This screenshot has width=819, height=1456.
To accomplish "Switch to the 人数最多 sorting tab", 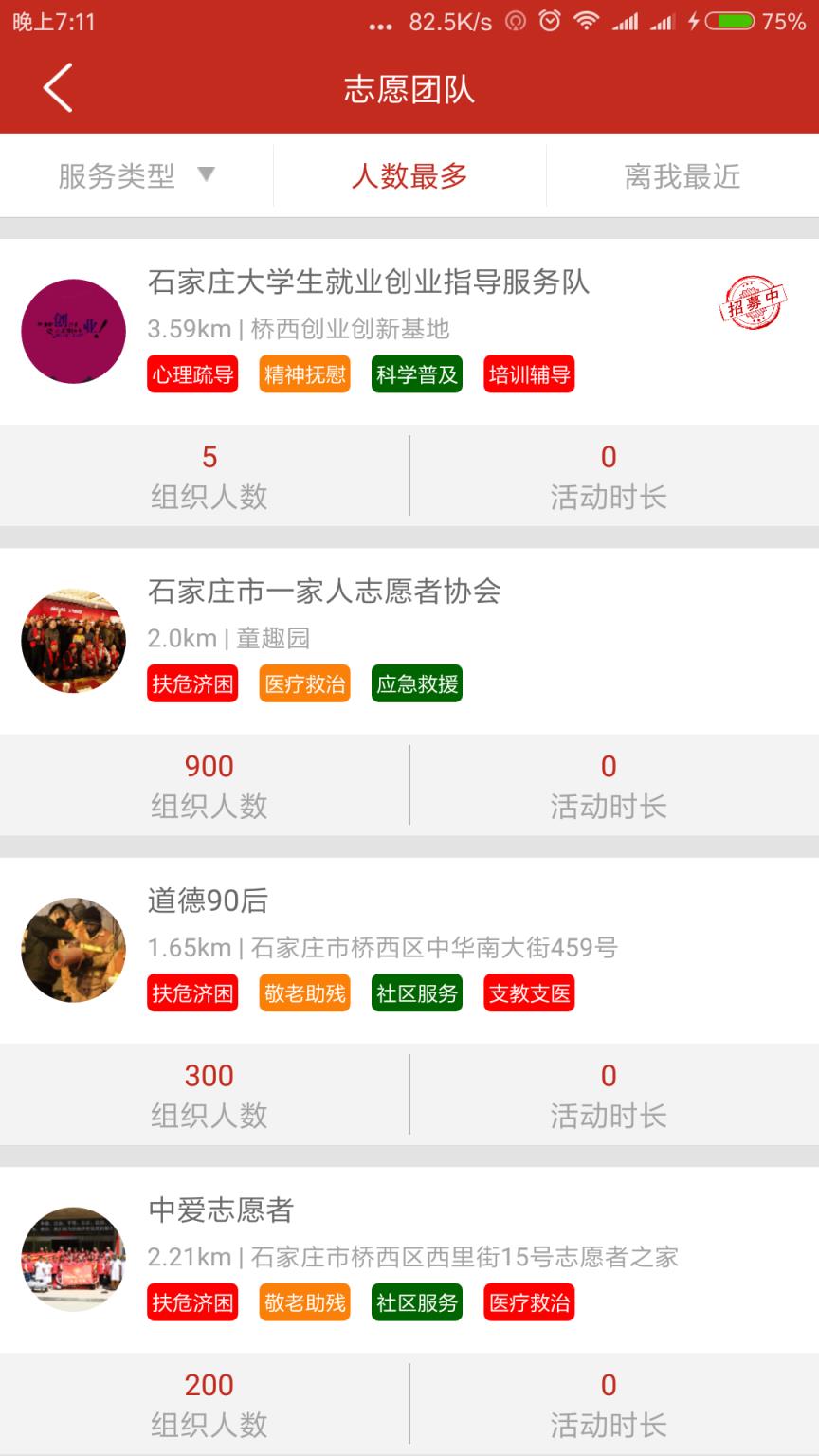I will pyautogui.click(x=408, y=174).
